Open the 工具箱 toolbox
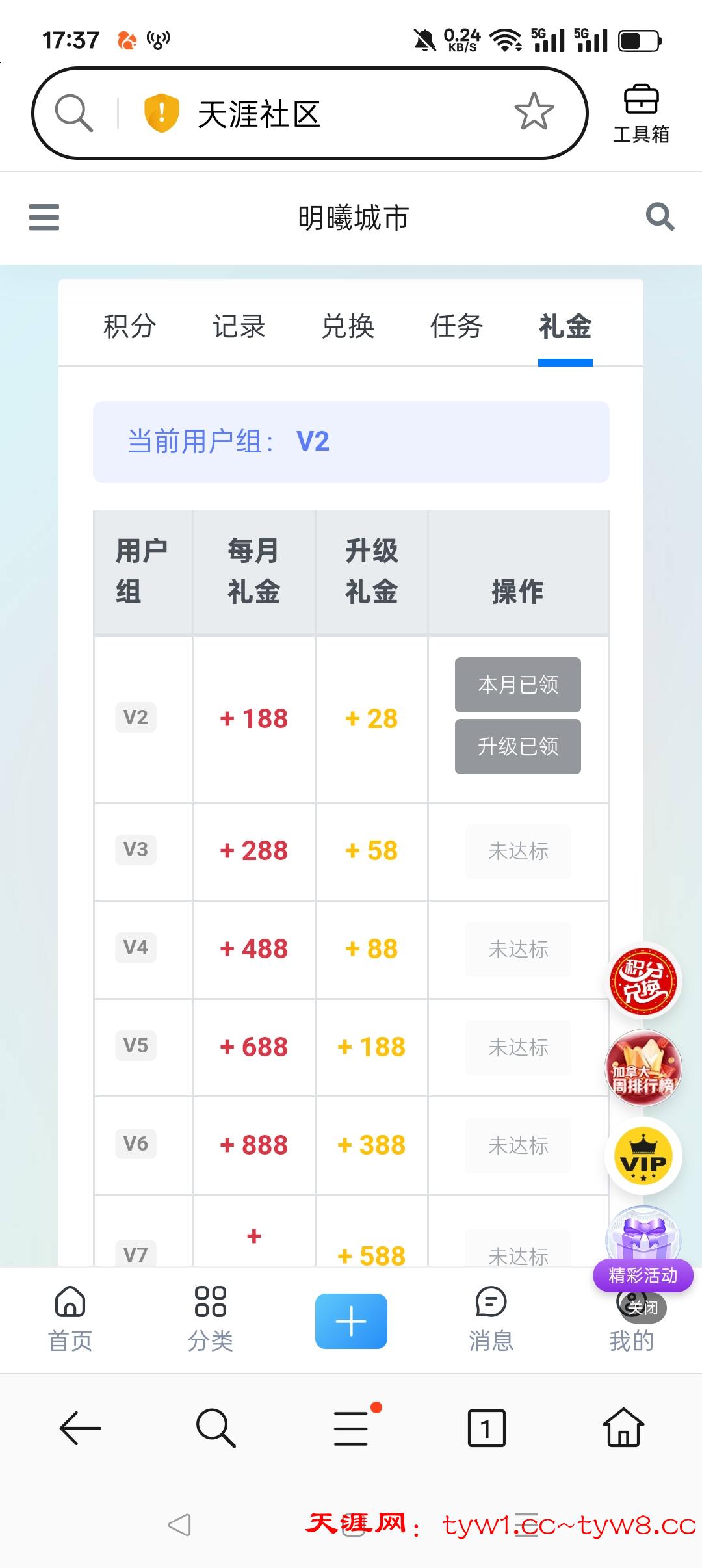The image size is (702, 1568). coord(641,113)
